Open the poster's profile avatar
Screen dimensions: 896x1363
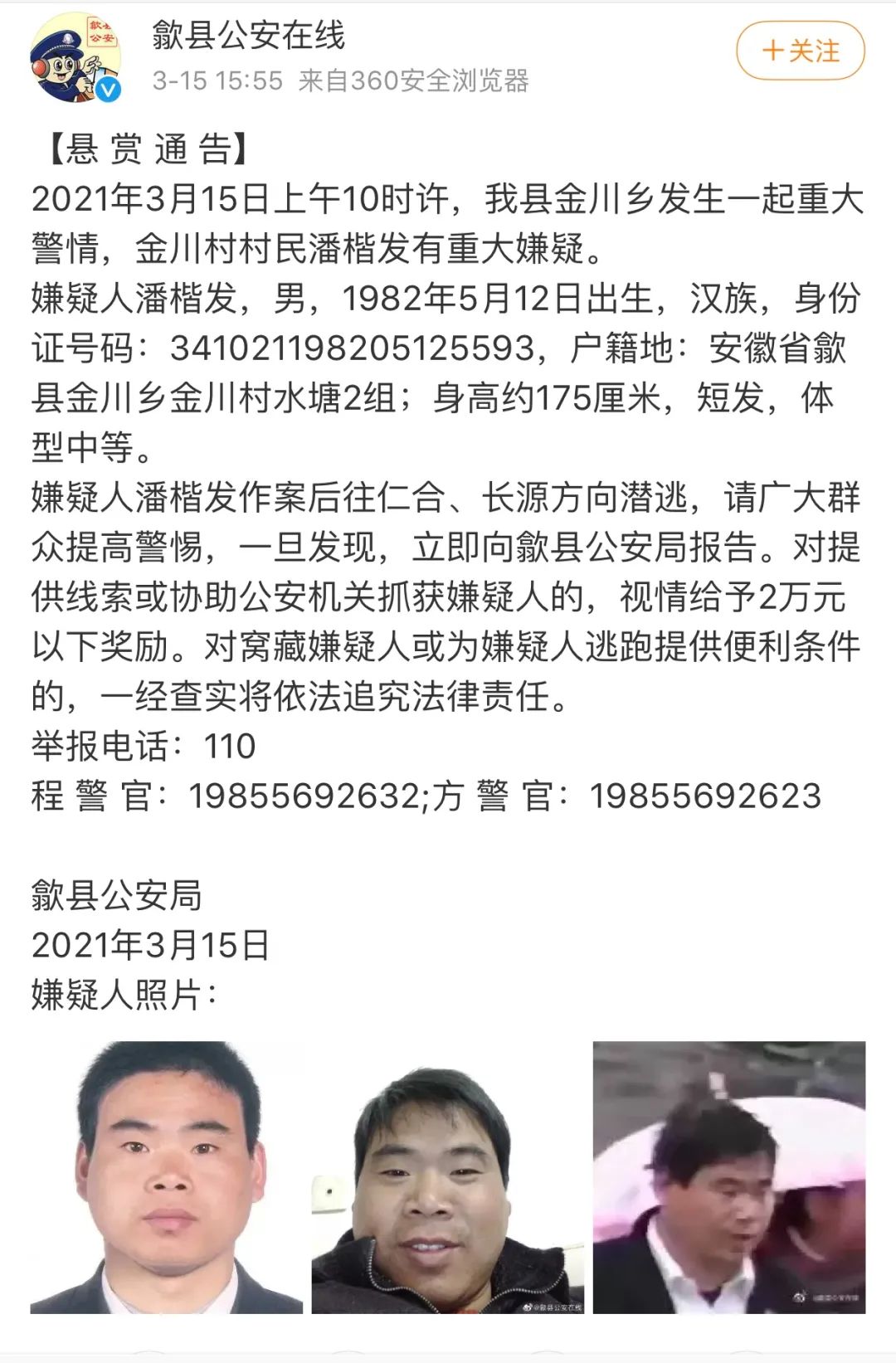(x=75, y=56)
